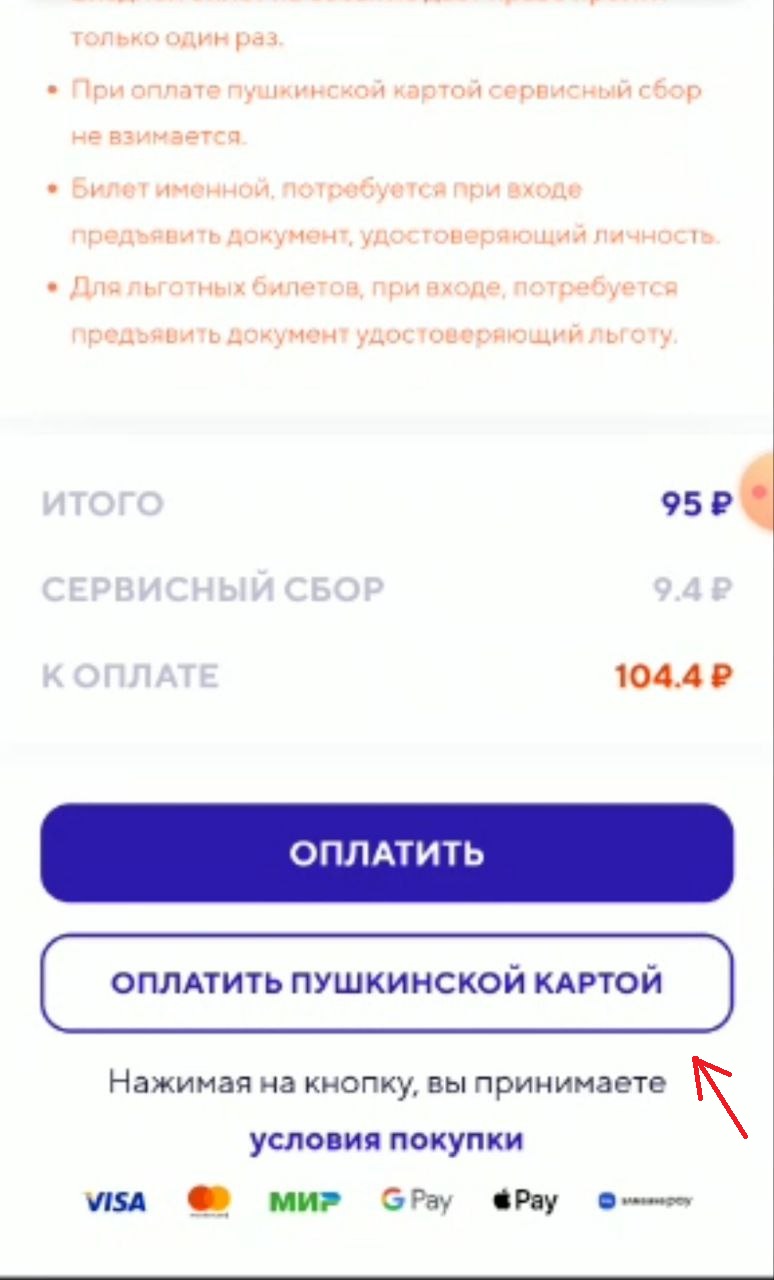Open the условия покупки link
Viewport: 774px width, 1280px height.
click(x=386, y=1139)
